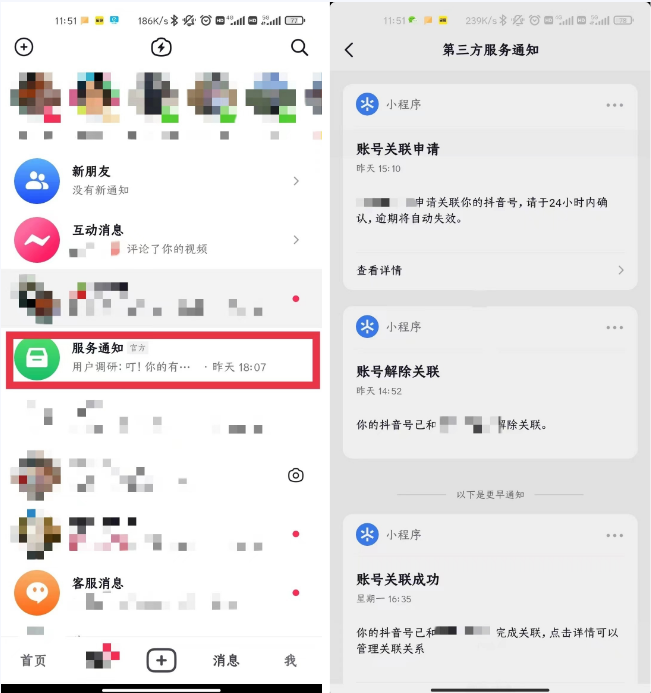The image size is (651, 693).
Task: Open the lightning bolt icon in header
Action: point(161,47)
